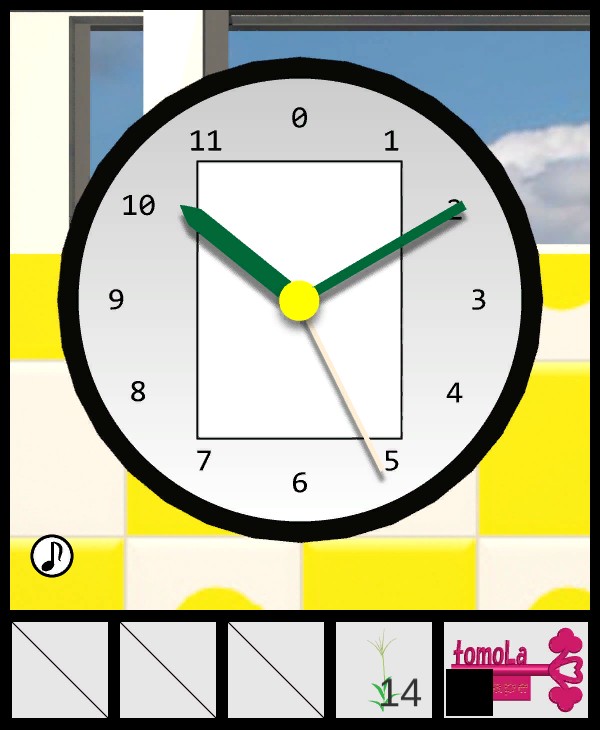This screenshot has height=730, width=600.
Task: Toggle the music note sound icon
Action: pos(52,555)
